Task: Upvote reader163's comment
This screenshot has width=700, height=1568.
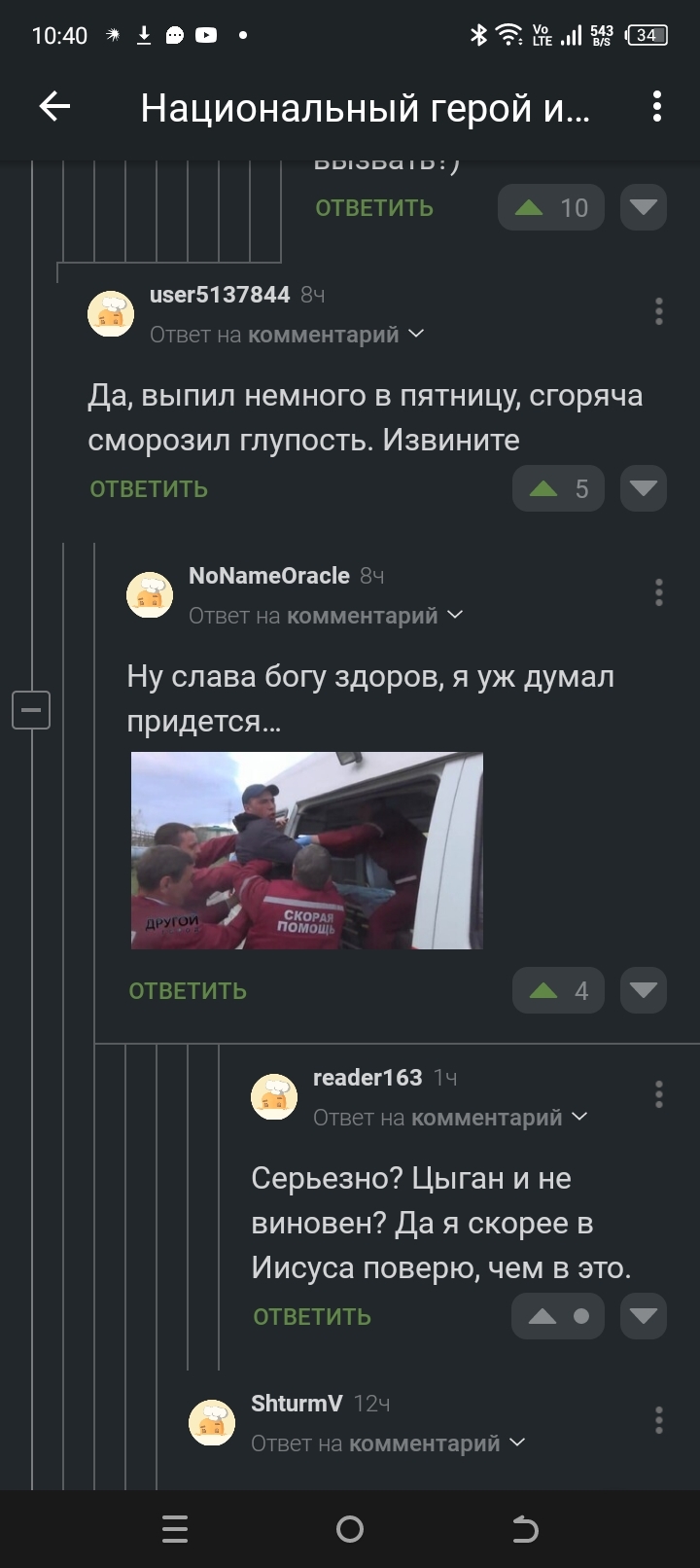Action: [542, 1316]
